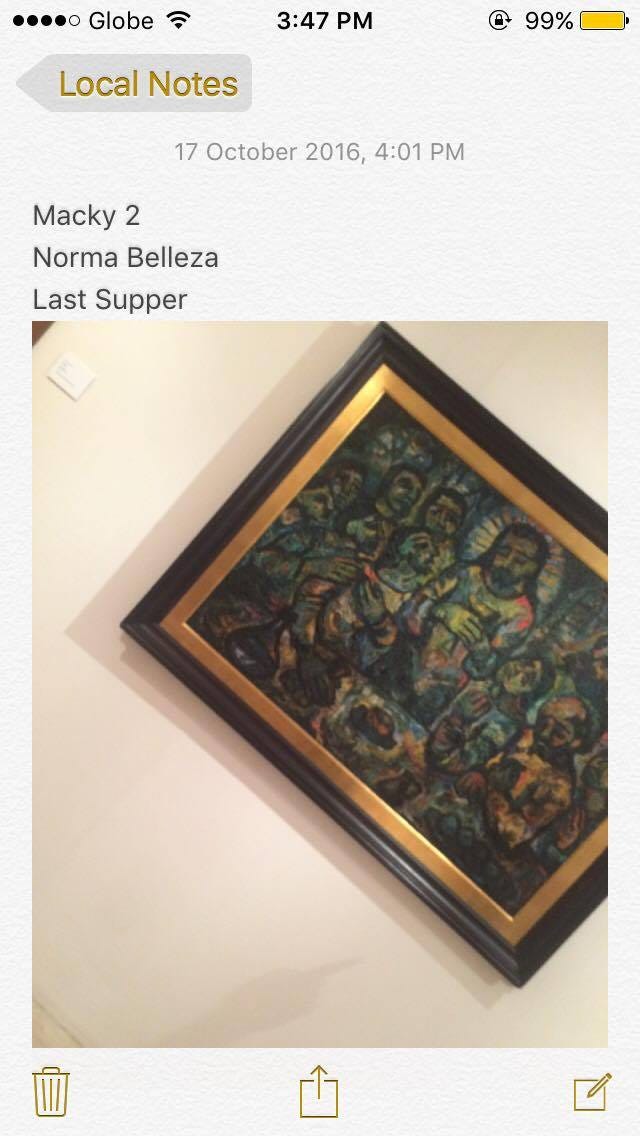Image resolution: width=640 pixels, height=1136 pixels.
Task: Share this note
Action: 319,1091
